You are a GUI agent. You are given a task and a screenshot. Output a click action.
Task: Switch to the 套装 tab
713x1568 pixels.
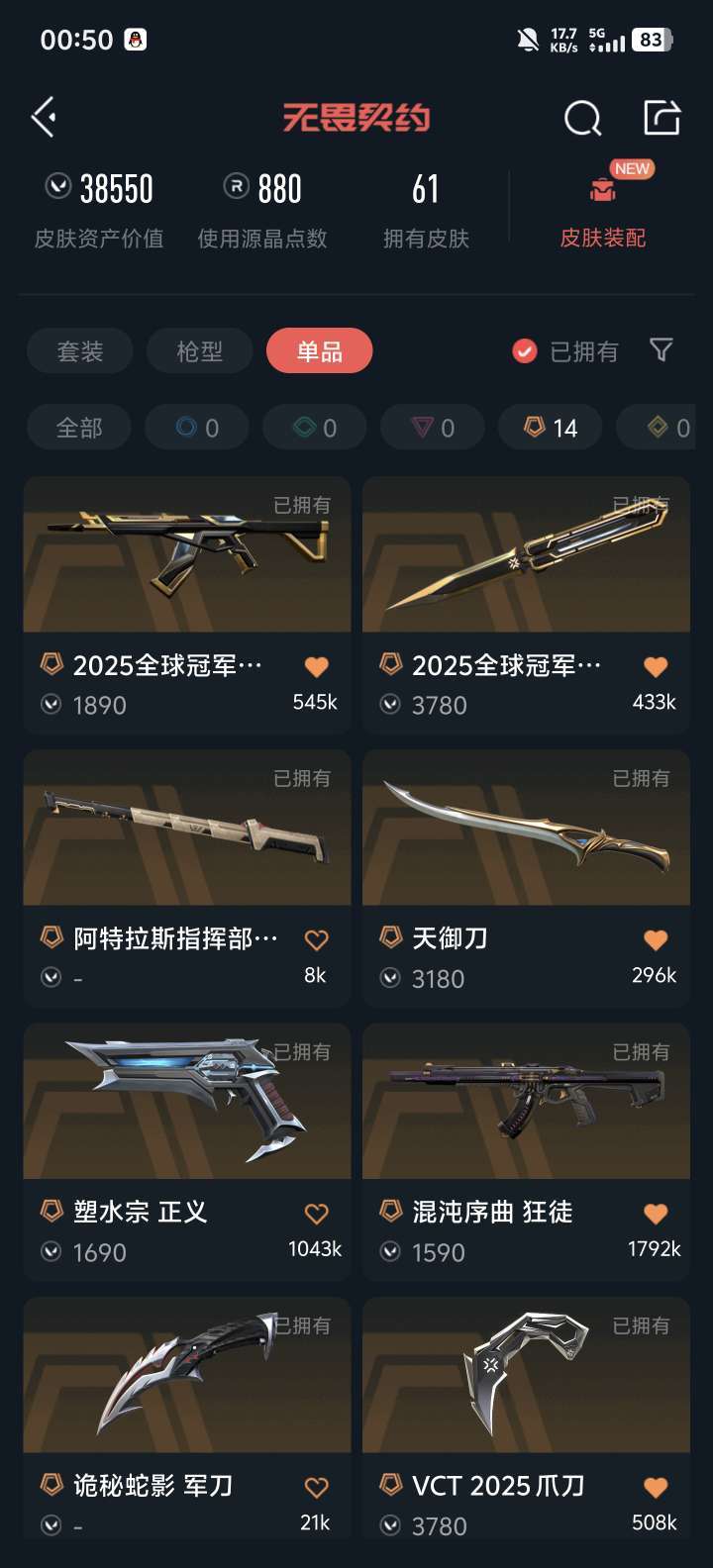coord(80,351)
